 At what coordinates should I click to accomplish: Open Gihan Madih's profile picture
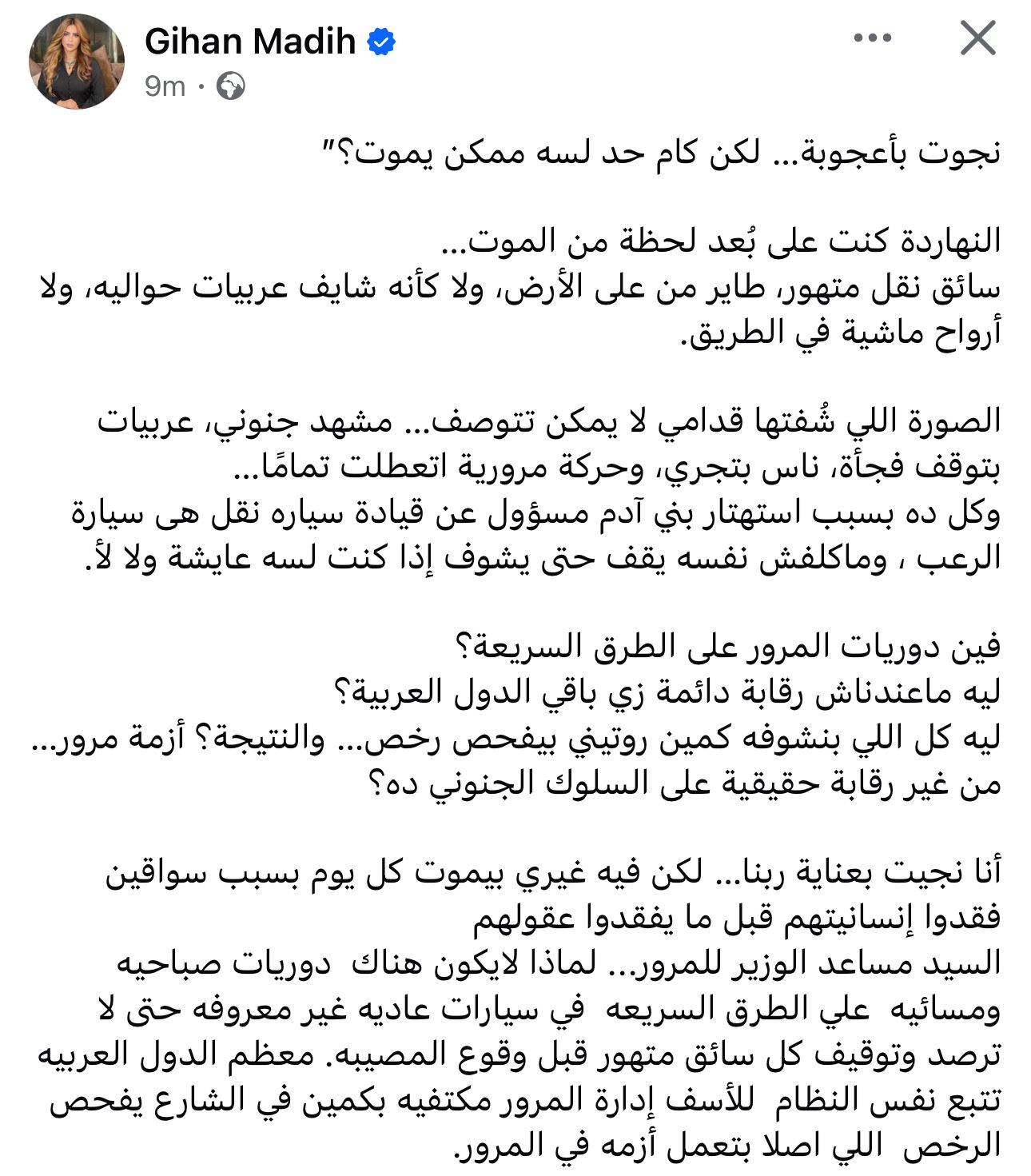(x=77, y=61)
